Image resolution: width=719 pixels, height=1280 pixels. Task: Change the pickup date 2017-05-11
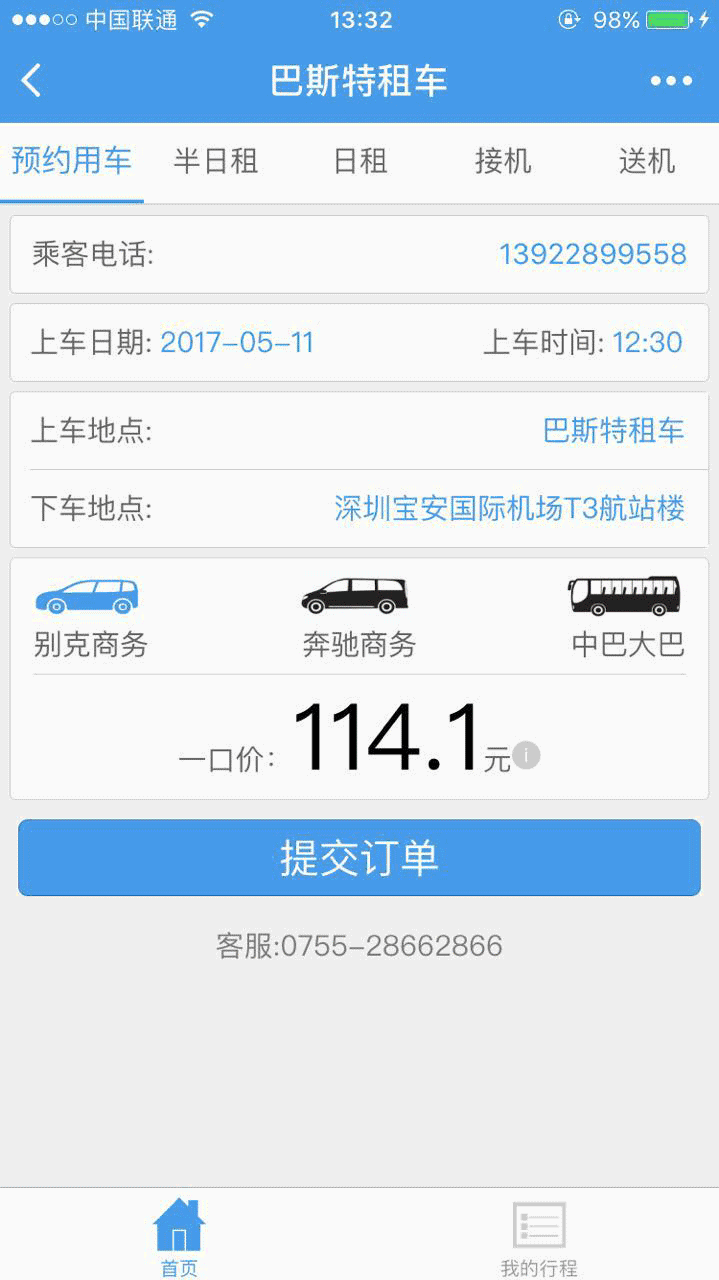click(237, 343)
